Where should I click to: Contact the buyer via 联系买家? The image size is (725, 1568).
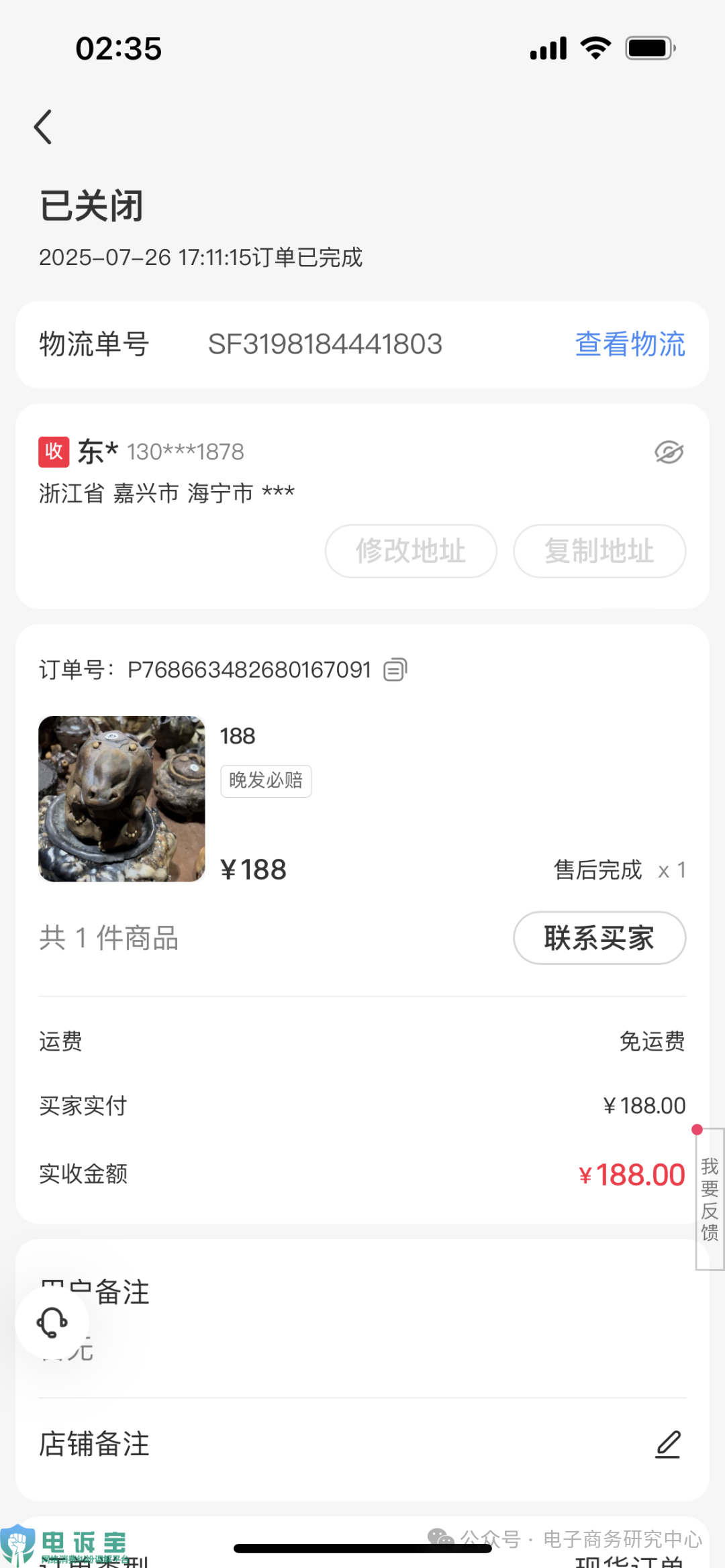599,937
